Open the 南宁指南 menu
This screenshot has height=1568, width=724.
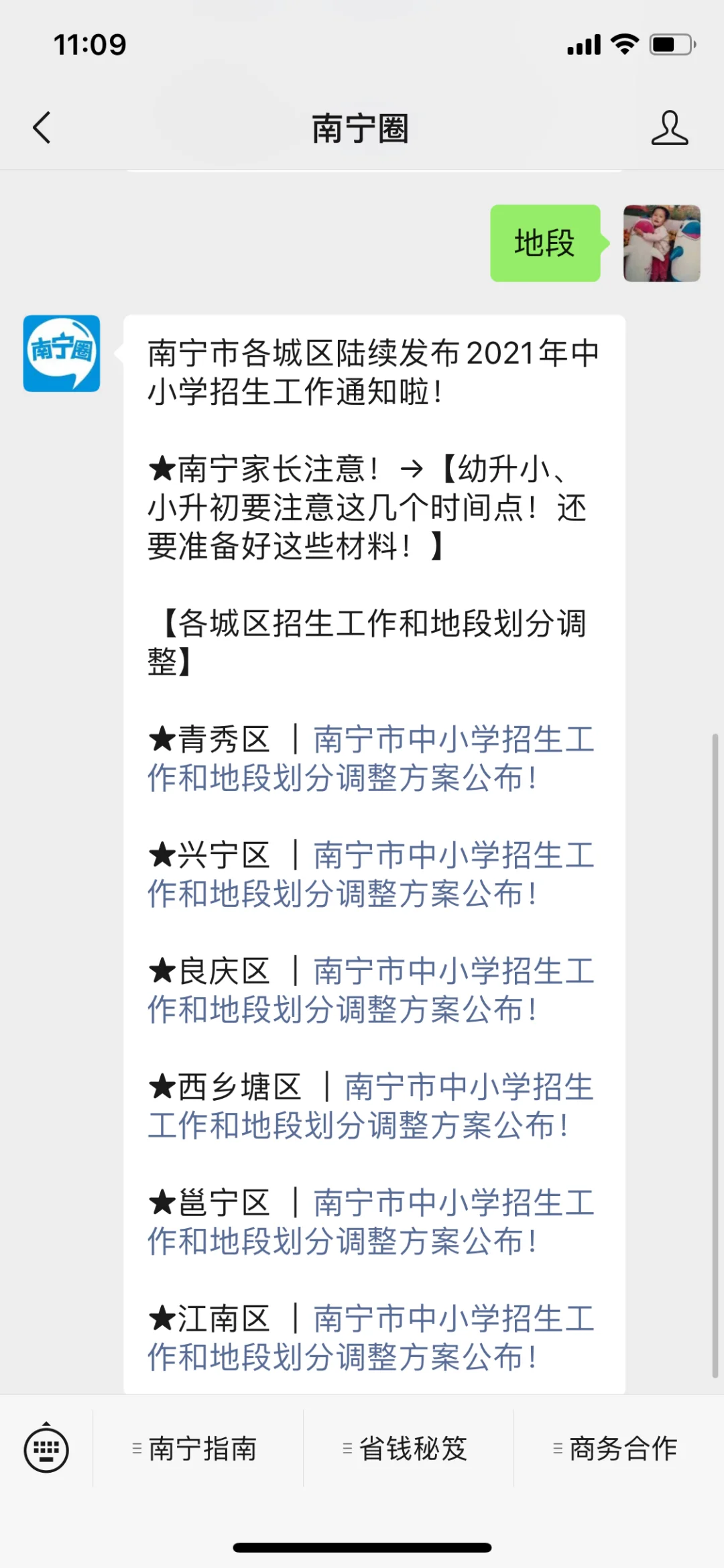click(x=198, y=1449)
